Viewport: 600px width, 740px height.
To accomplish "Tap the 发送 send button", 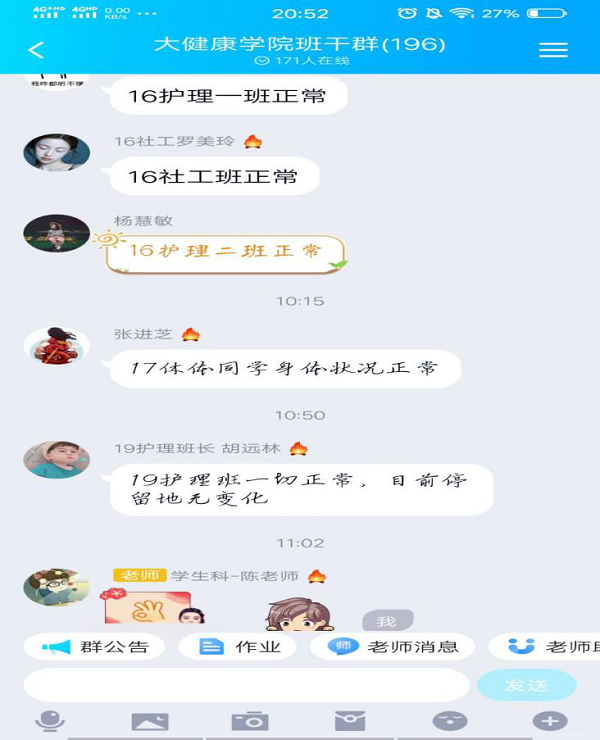I will [526, 685].
